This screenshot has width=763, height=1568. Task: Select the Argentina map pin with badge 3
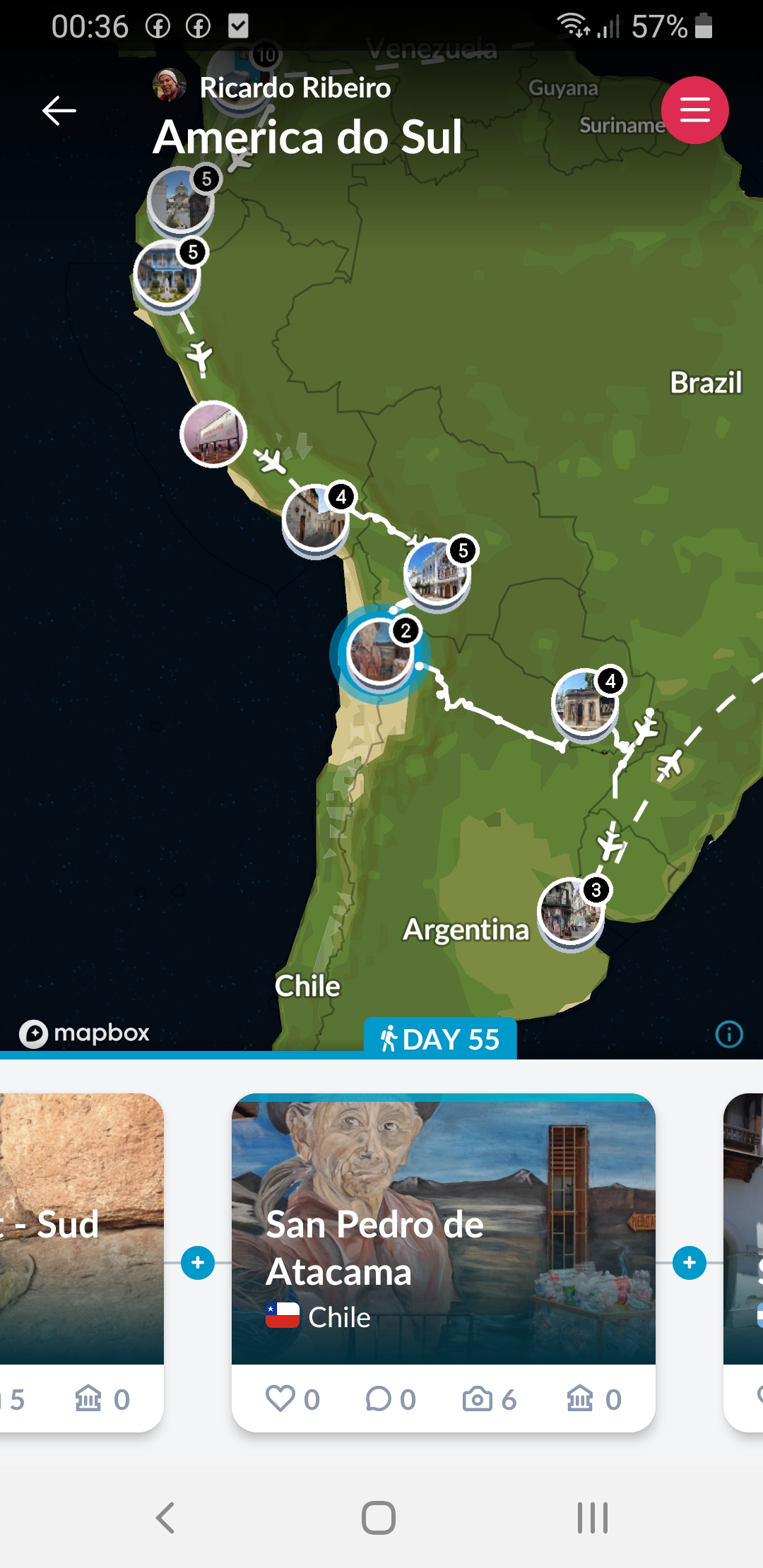point(572,913)
